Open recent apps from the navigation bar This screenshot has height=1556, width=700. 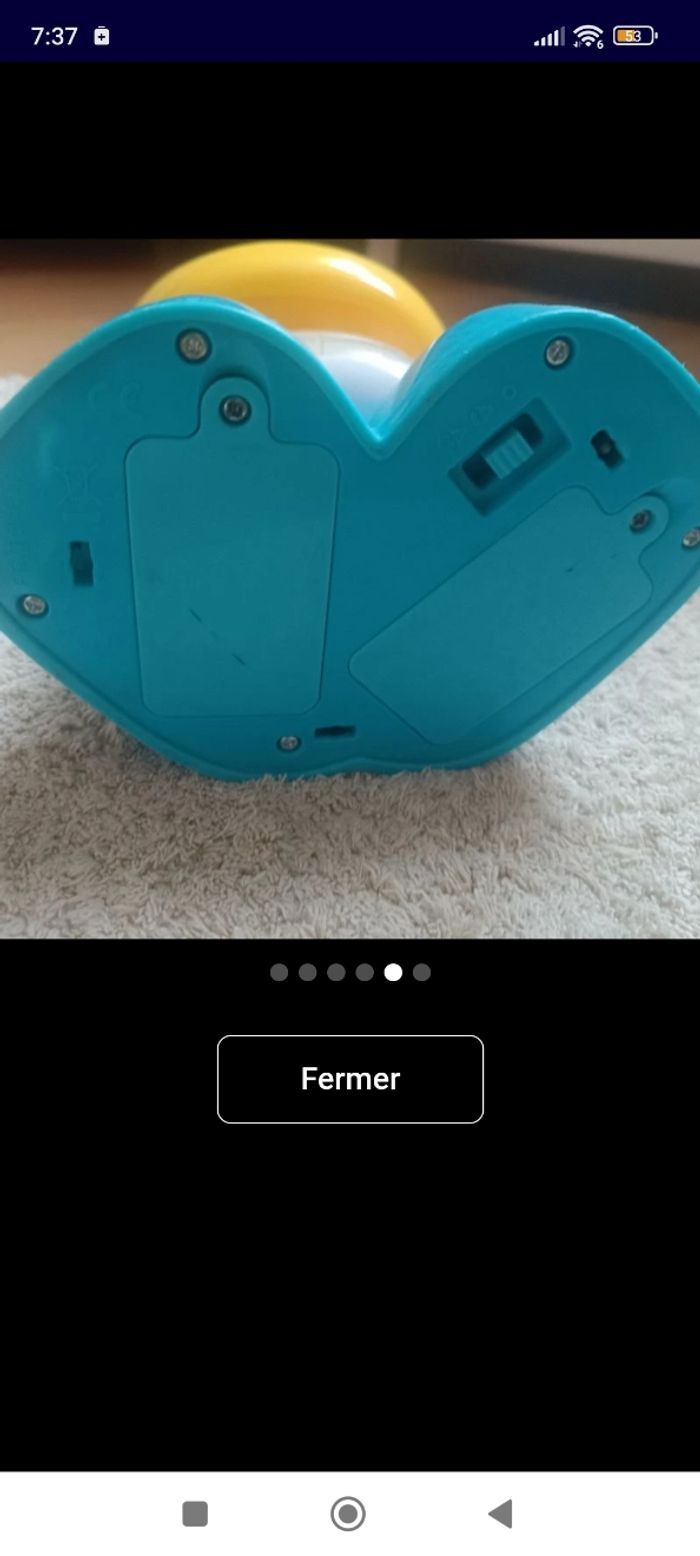(x=195, y=1514)
